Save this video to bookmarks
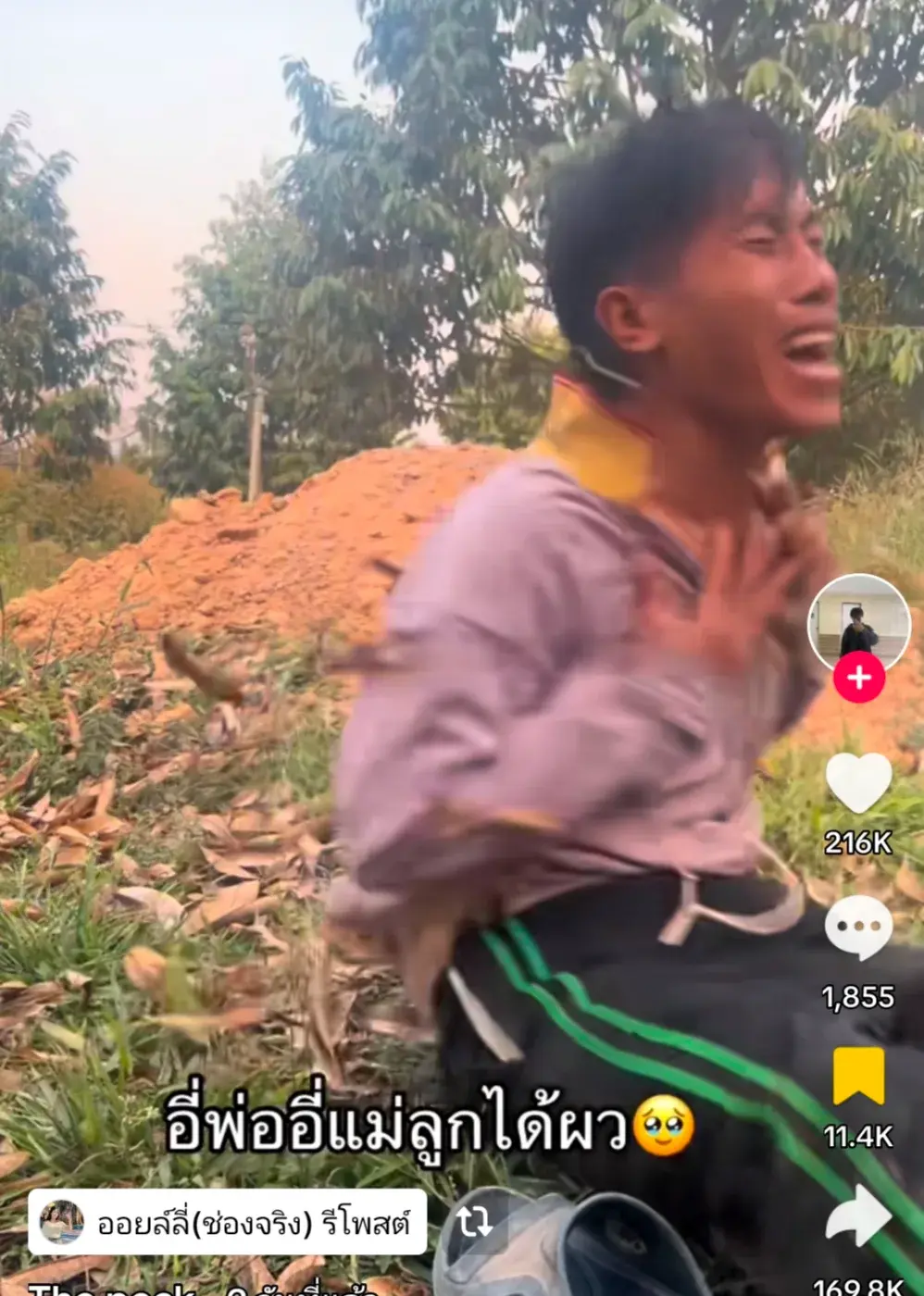The width and height of the screenshot is (924, 1296). (858, 1076)
